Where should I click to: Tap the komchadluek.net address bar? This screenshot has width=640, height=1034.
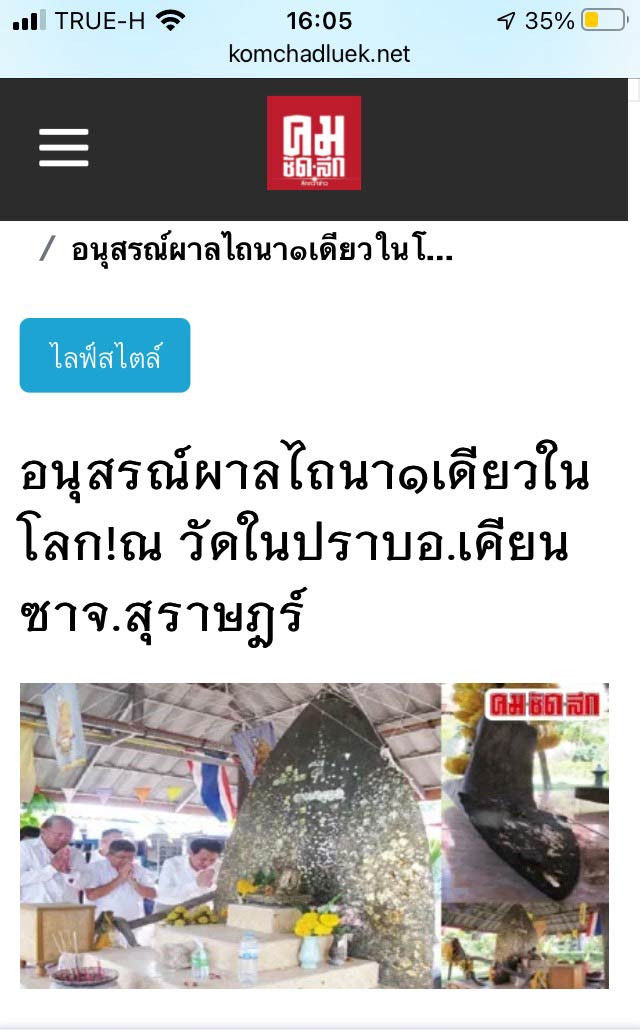tap(319, 54)
